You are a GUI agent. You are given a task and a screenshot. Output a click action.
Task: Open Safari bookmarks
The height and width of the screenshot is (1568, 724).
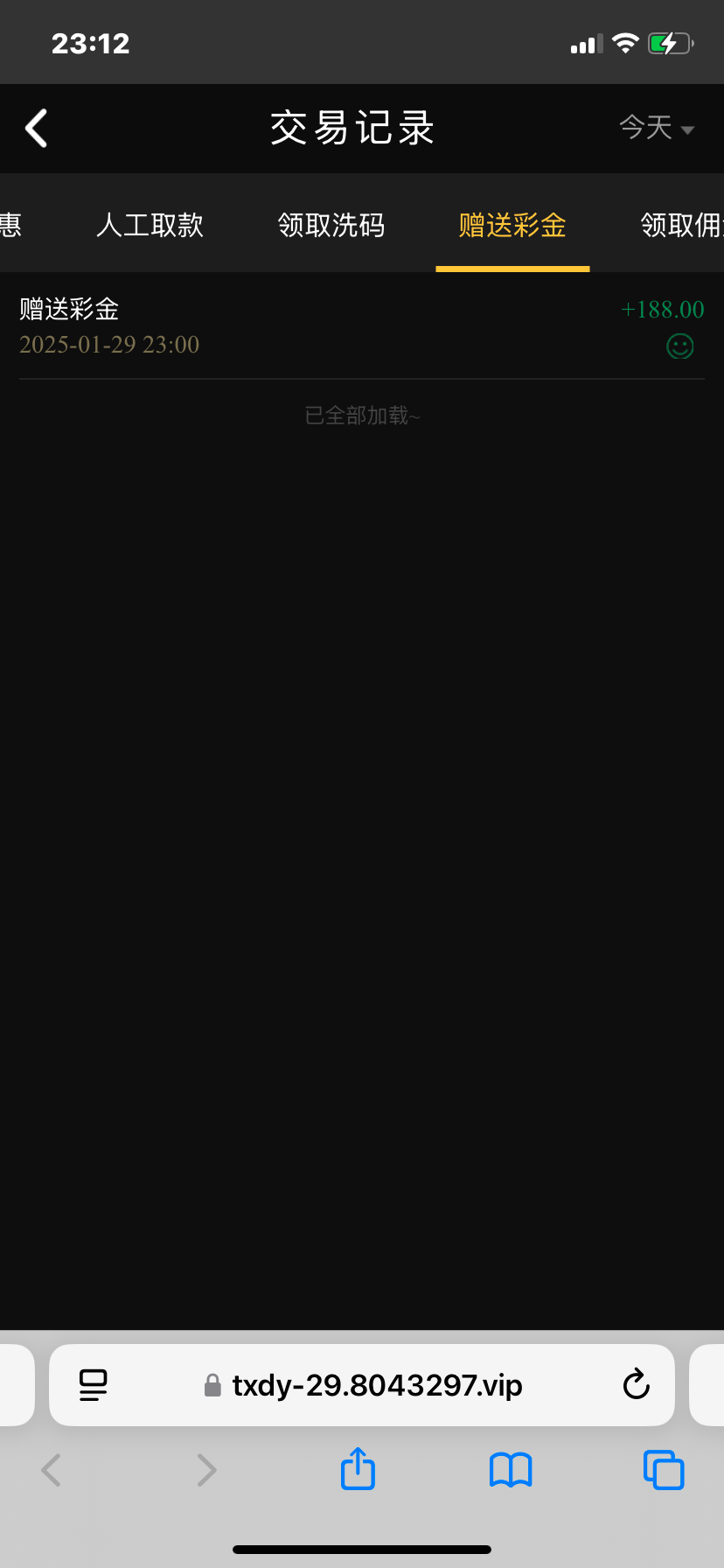511,1470
